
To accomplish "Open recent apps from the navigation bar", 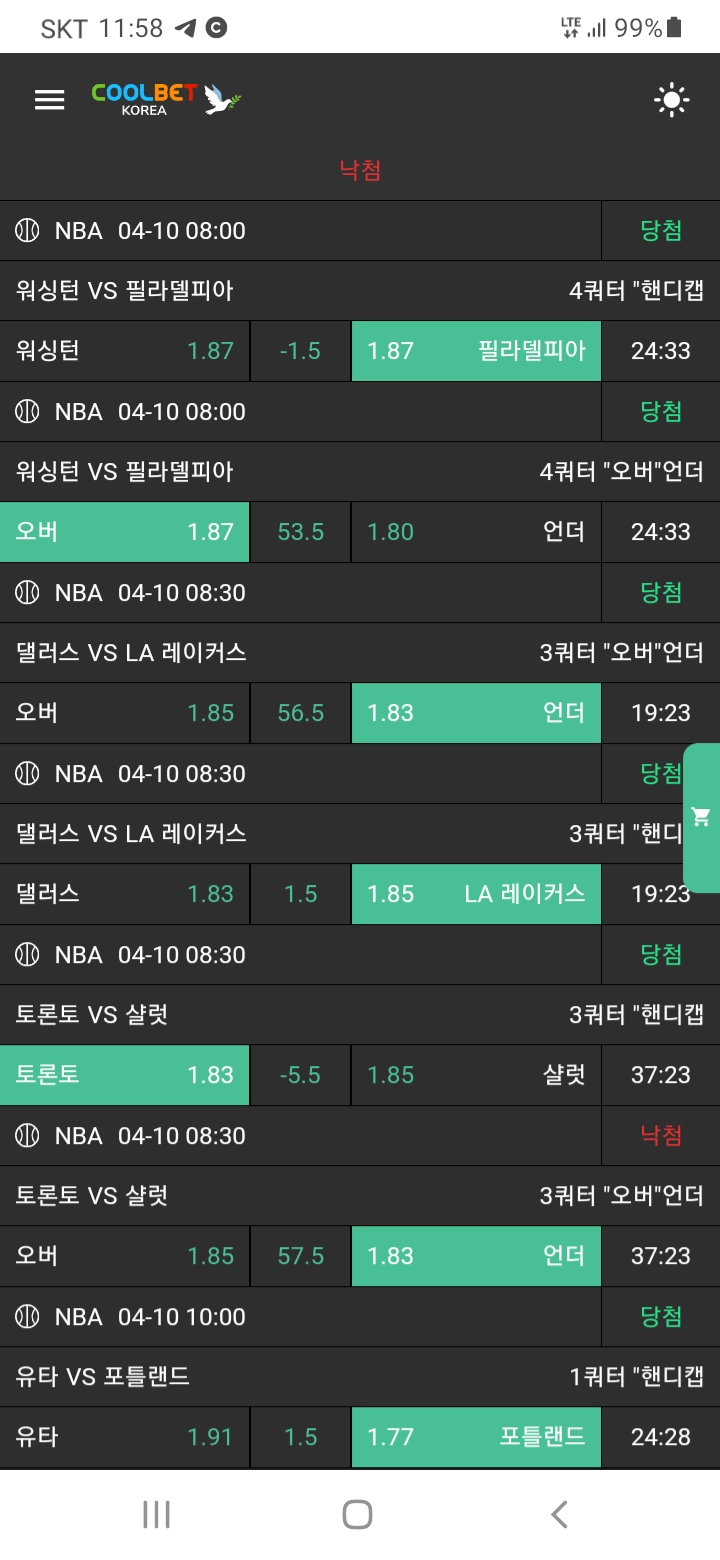I will click(156, 1514).
